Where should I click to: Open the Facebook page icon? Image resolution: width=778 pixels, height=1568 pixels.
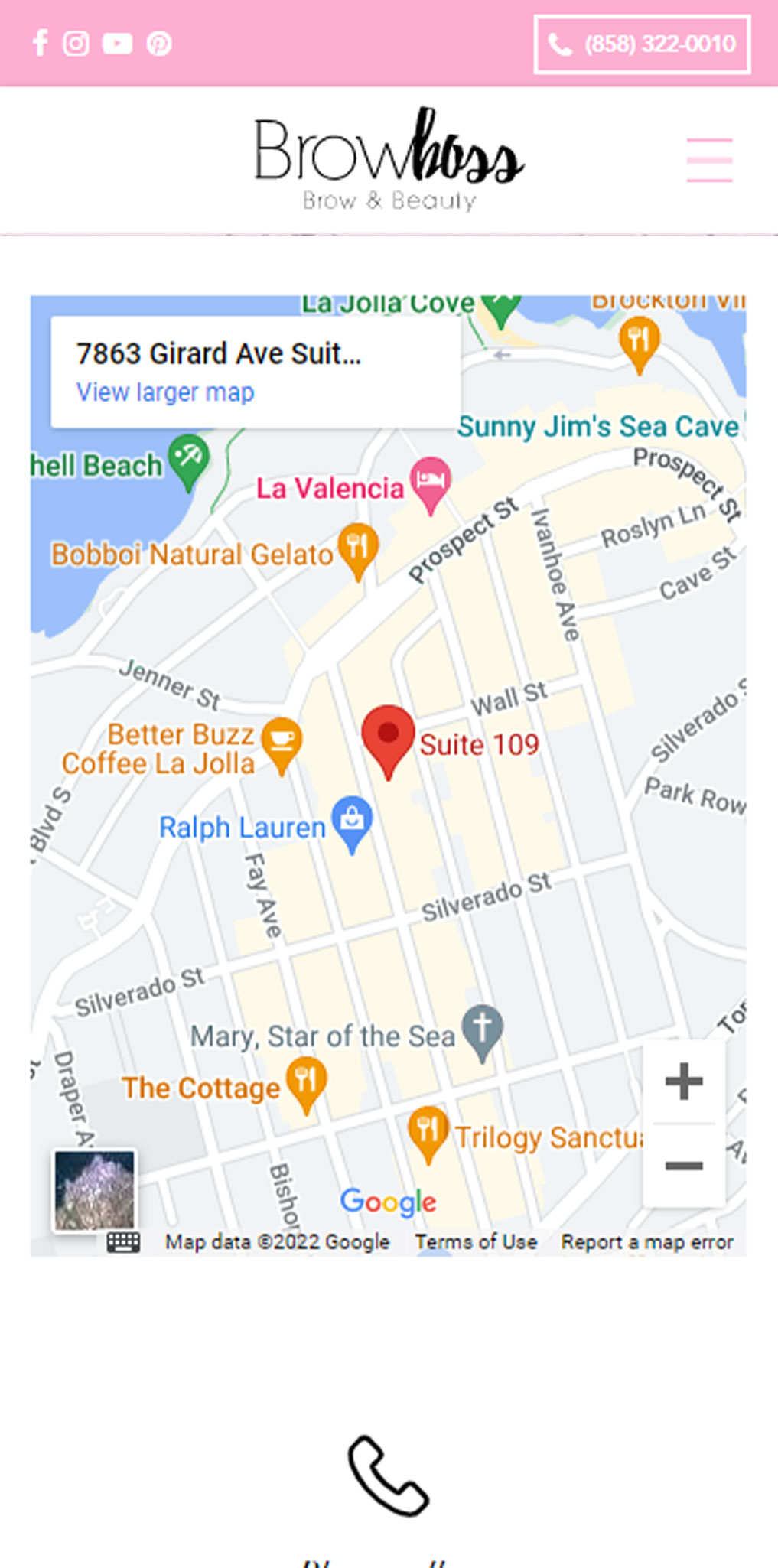click(x=41, y=43)
